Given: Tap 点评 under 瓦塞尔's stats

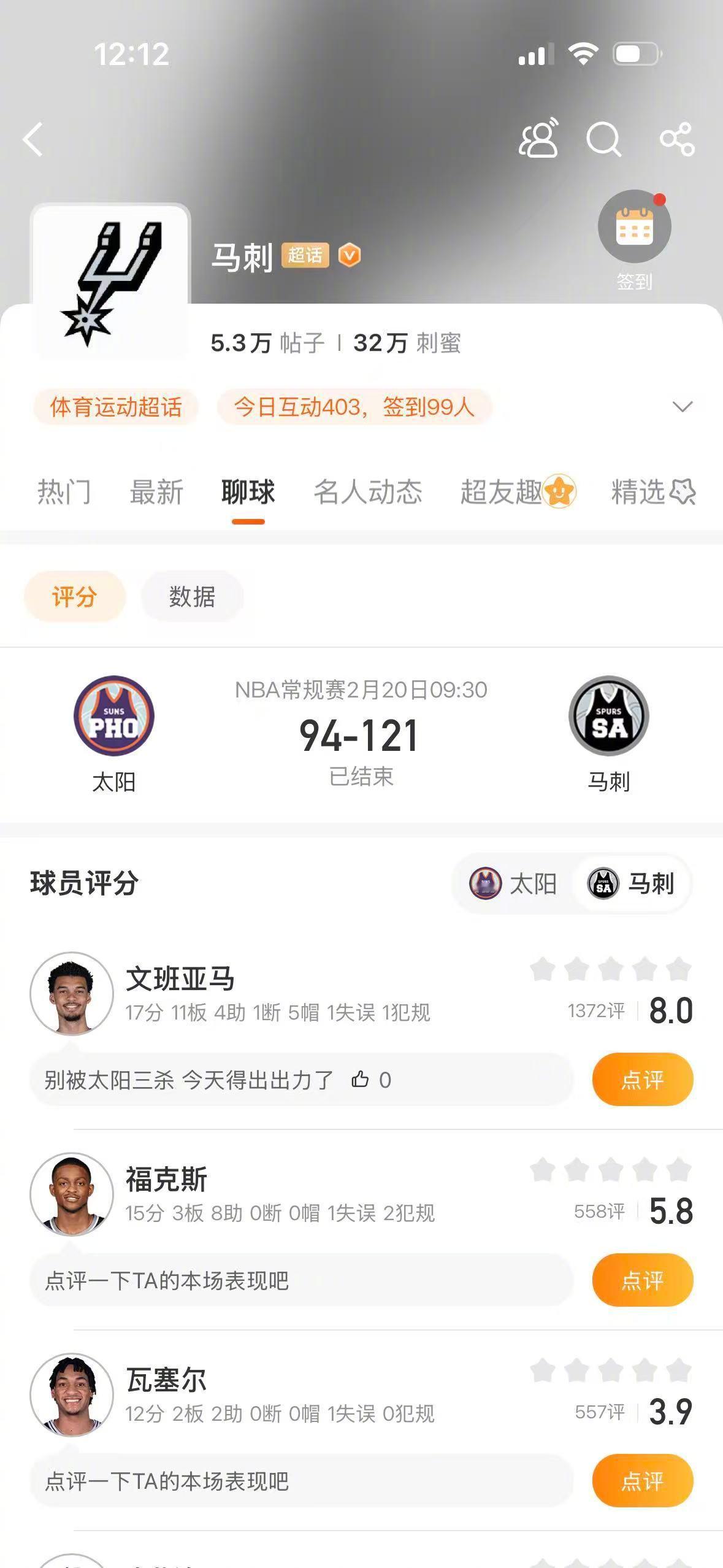Looking at the screenshot, I should tap(642, 1481).
